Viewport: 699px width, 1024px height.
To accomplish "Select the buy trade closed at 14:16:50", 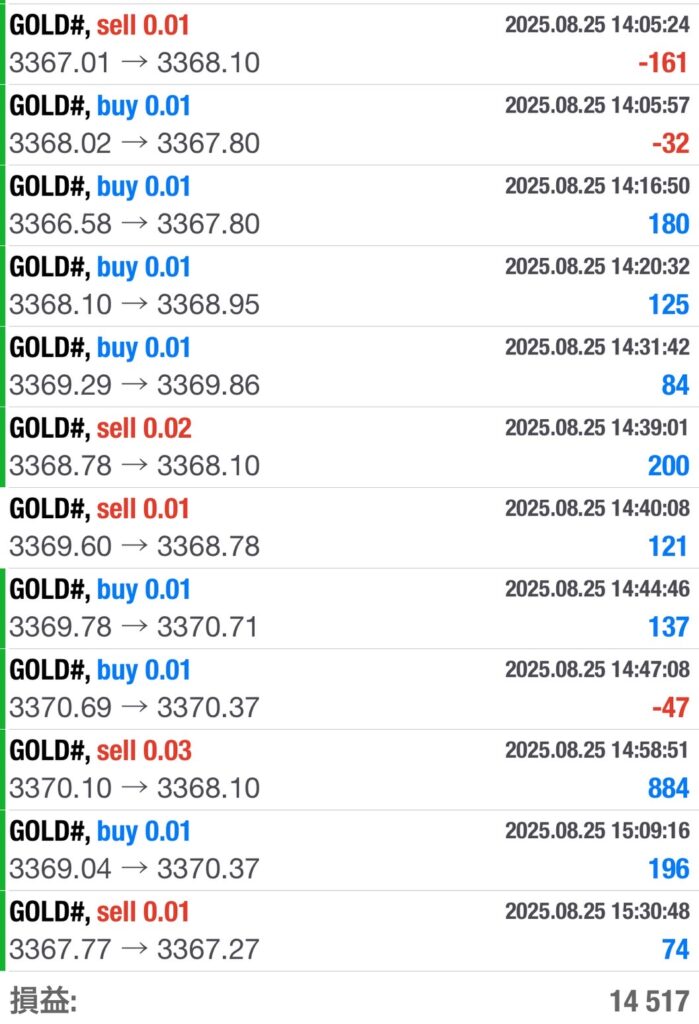I will tap(349, 205).
